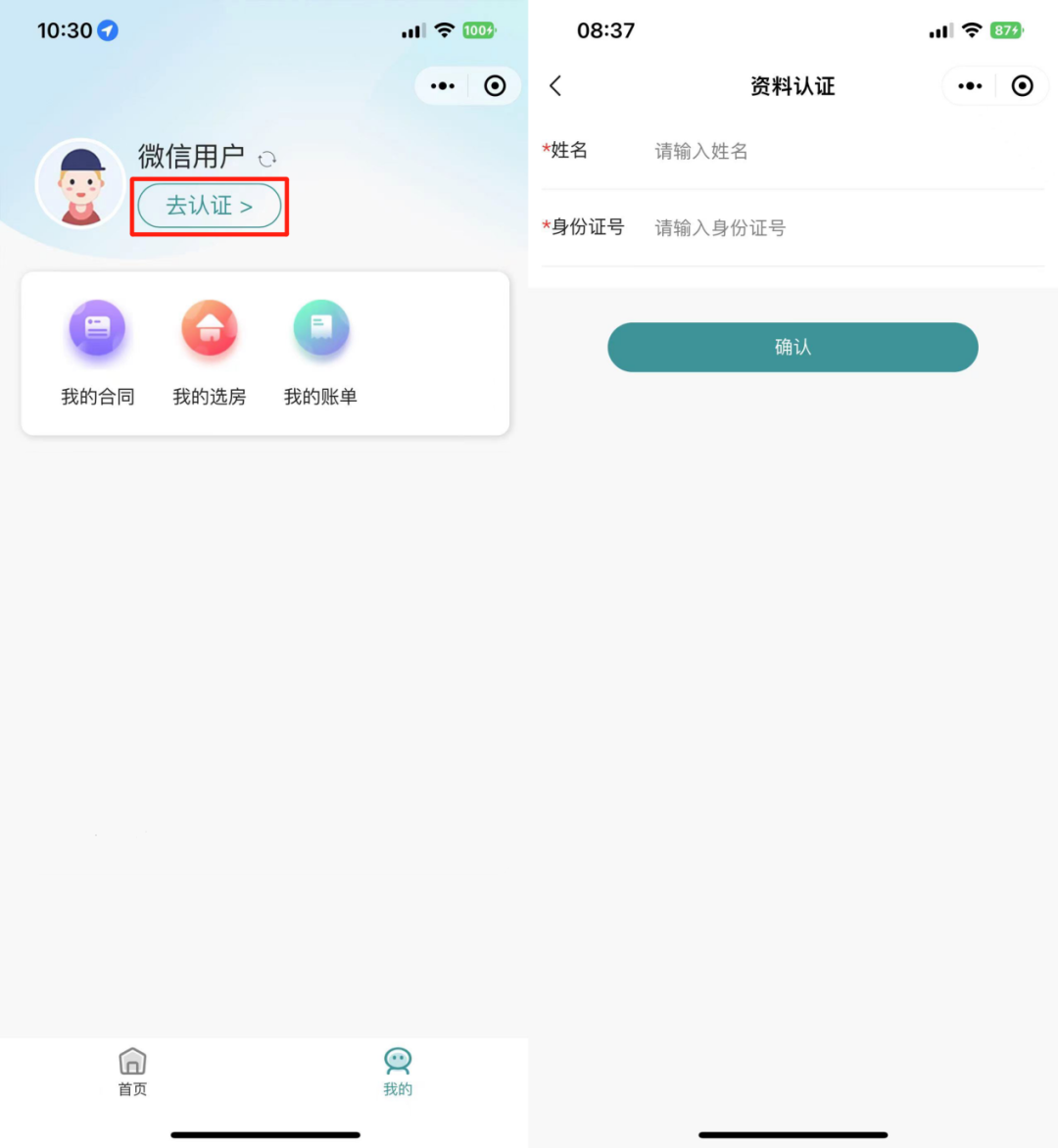Focus the 姓名 input field
Image resolution: width=1058 pixels, height=1148 pixels.
842,151
